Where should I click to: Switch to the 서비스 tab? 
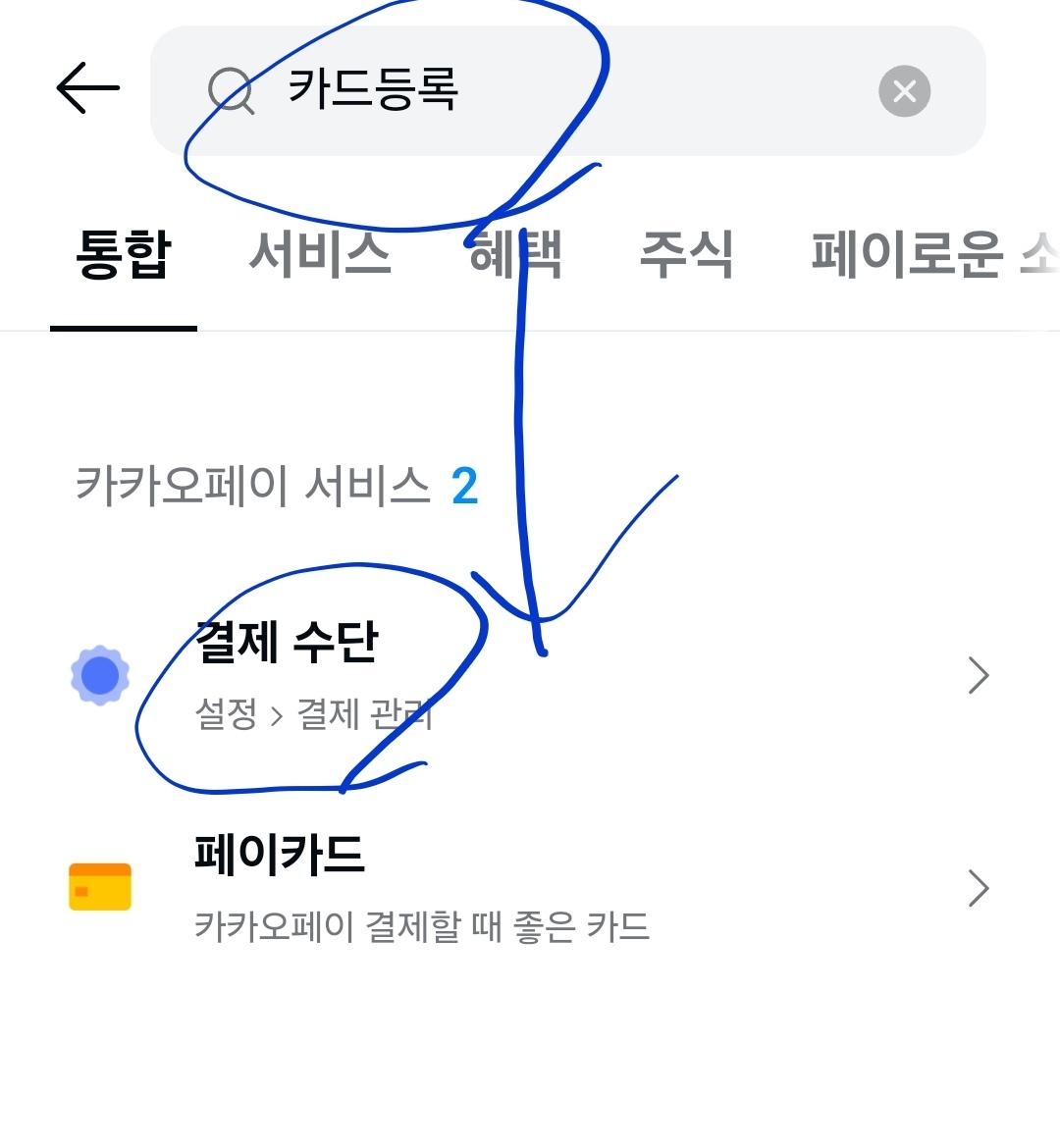pyautogui.click(x=320, y=255)
